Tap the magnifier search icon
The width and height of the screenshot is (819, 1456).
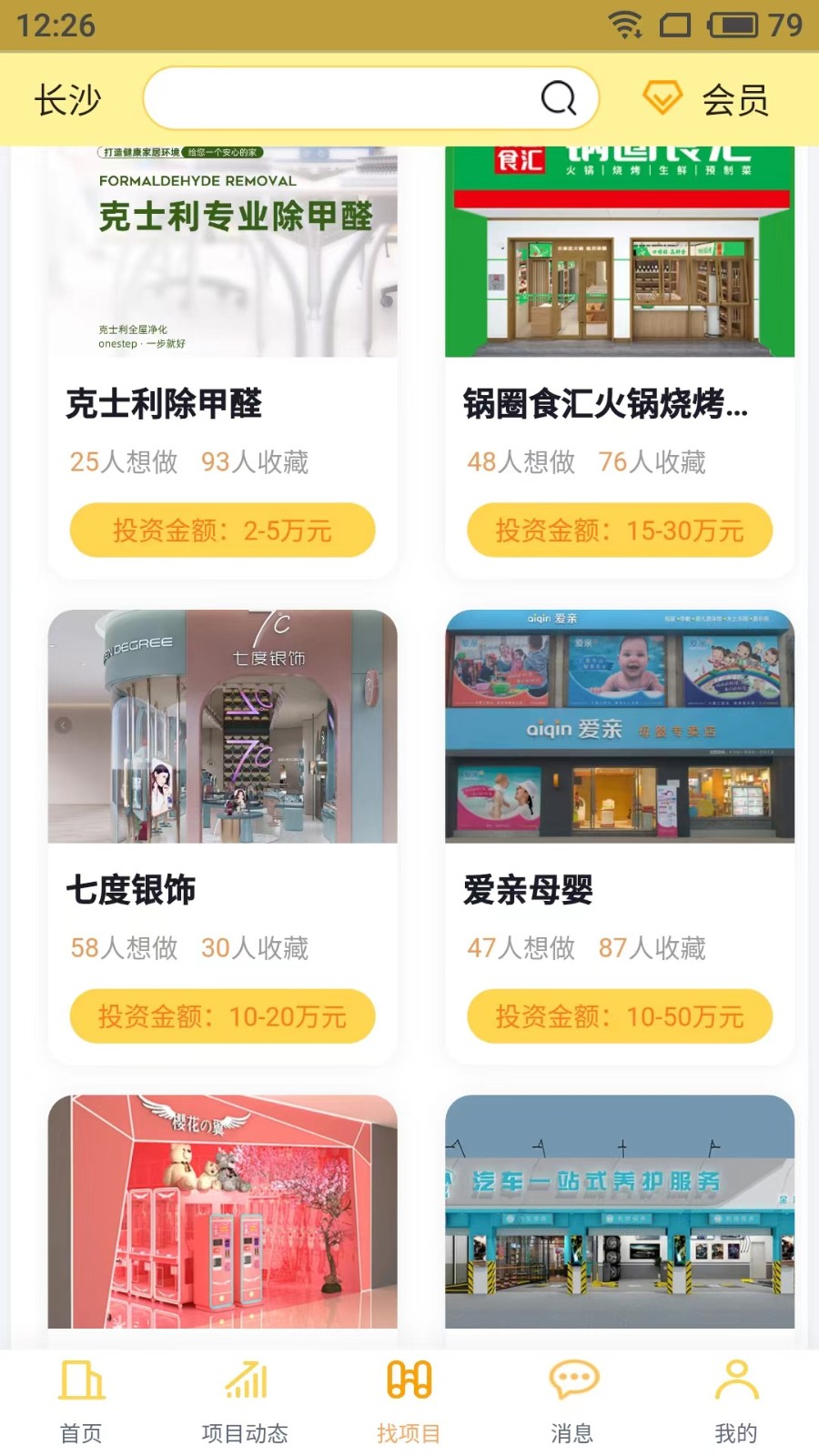pyautogui.click(x=559, y=98)
